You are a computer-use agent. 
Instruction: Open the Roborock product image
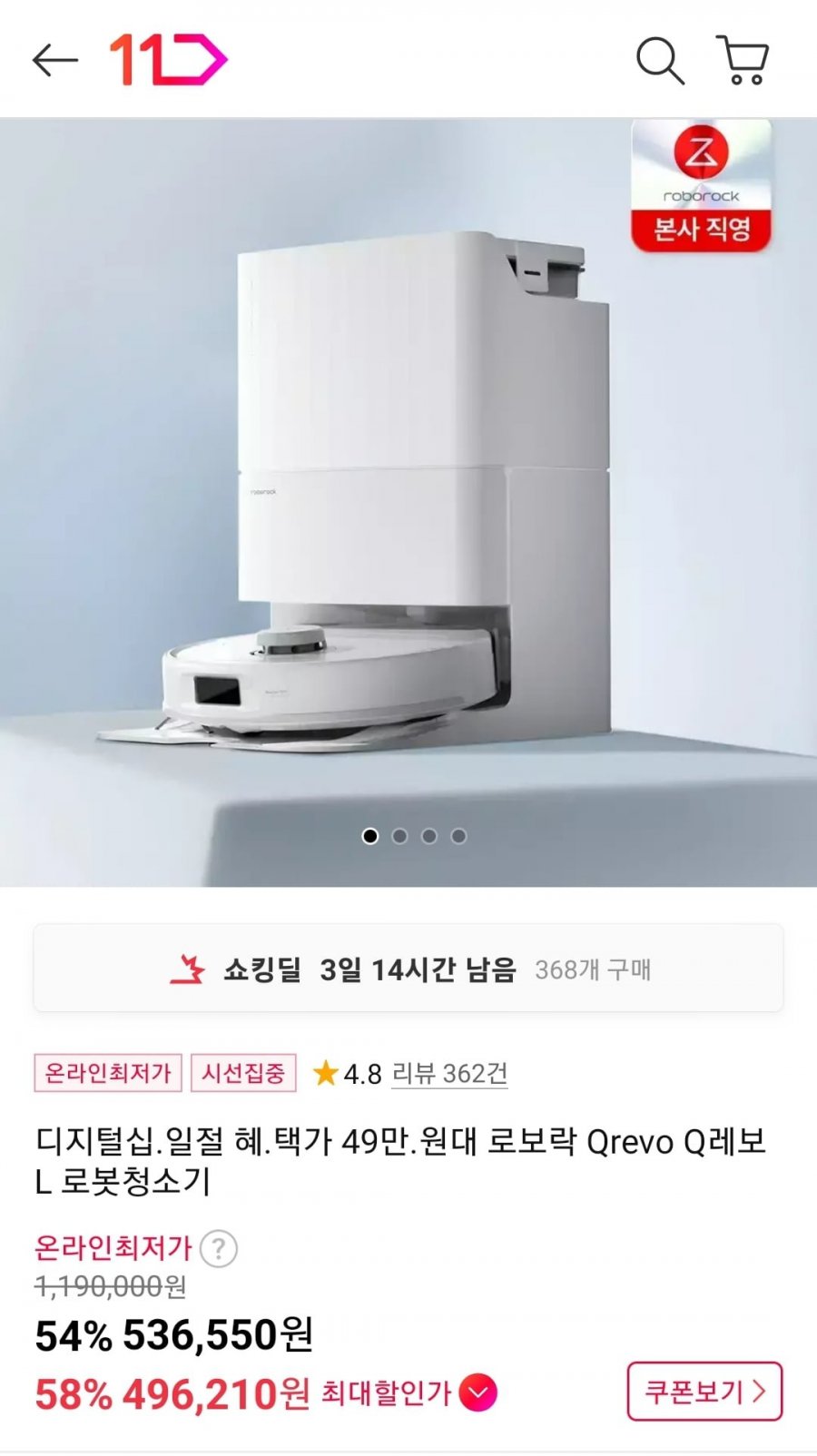(x=408, y=502)
